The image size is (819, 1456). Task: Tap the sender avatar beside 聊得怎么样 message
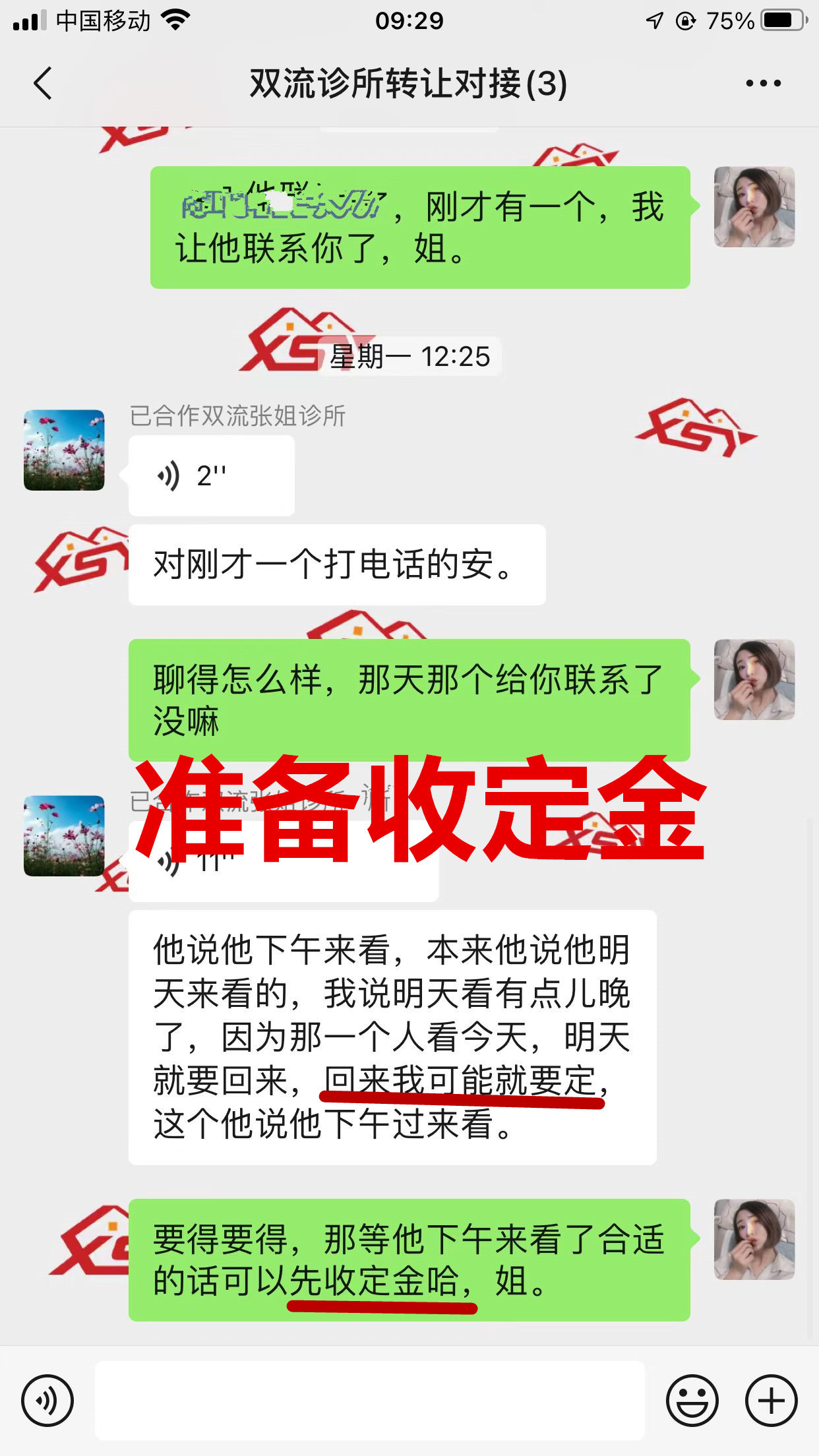point(754,679)
